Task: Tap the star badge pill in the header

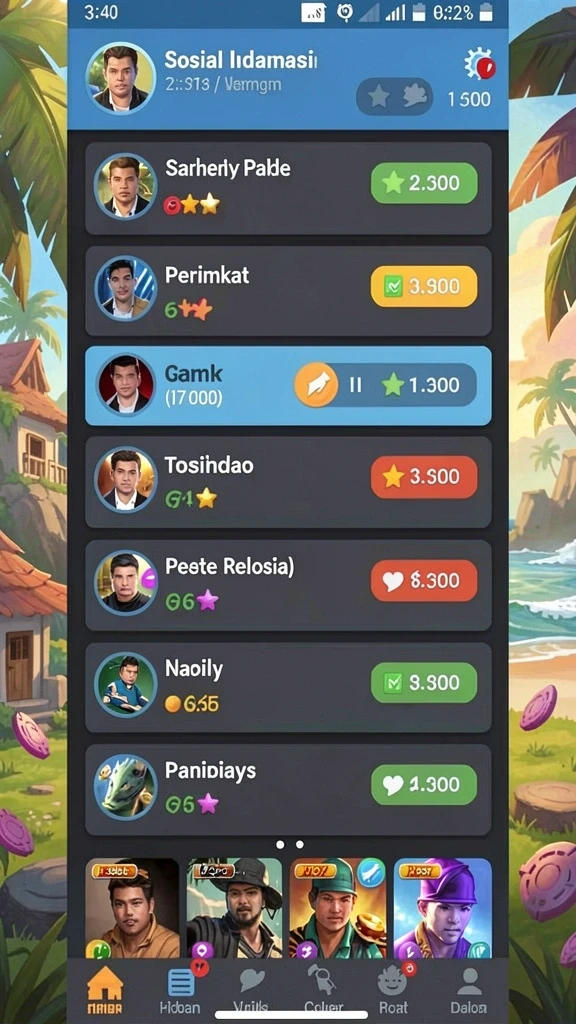Action: 394,97
